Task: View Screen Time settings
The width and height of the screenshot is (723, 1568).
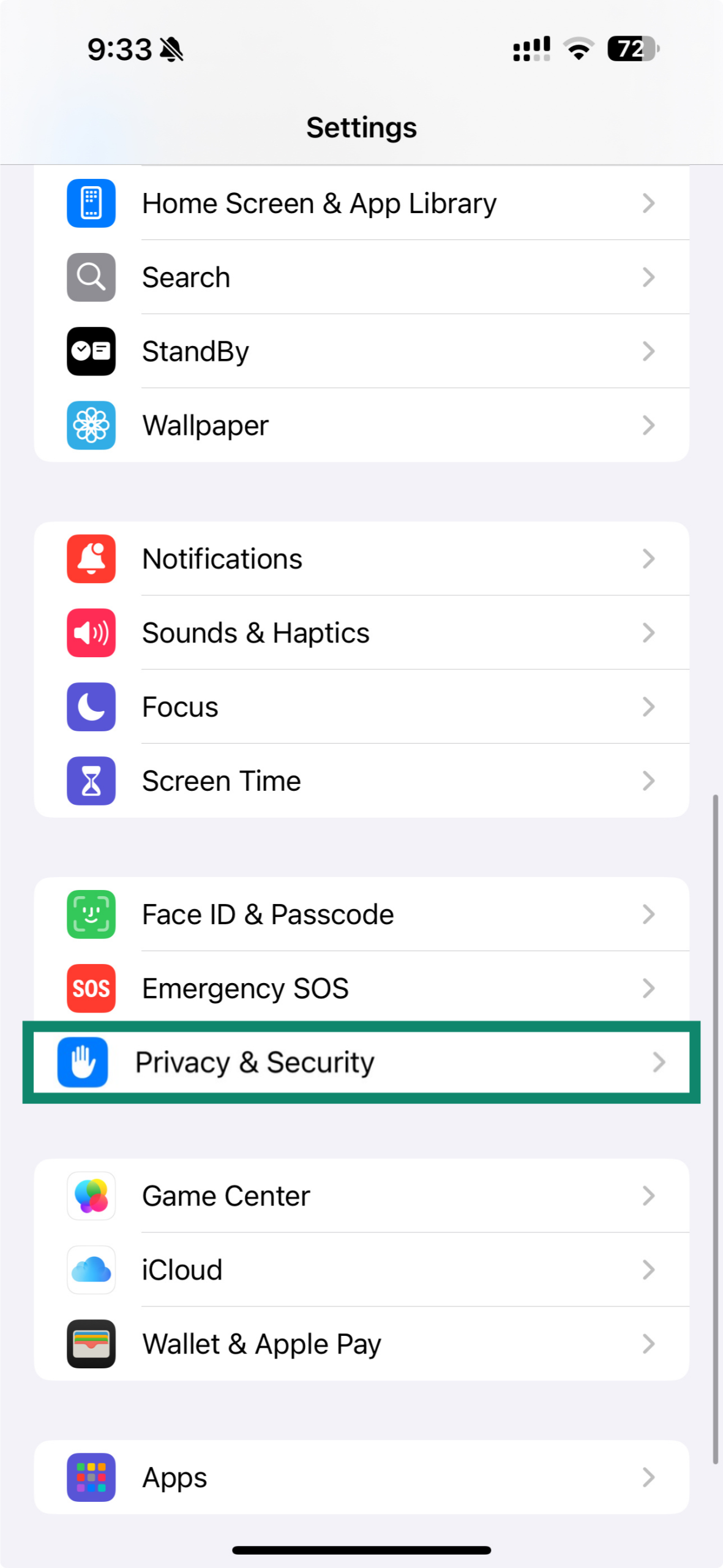Action: click(x=361, y=781)
